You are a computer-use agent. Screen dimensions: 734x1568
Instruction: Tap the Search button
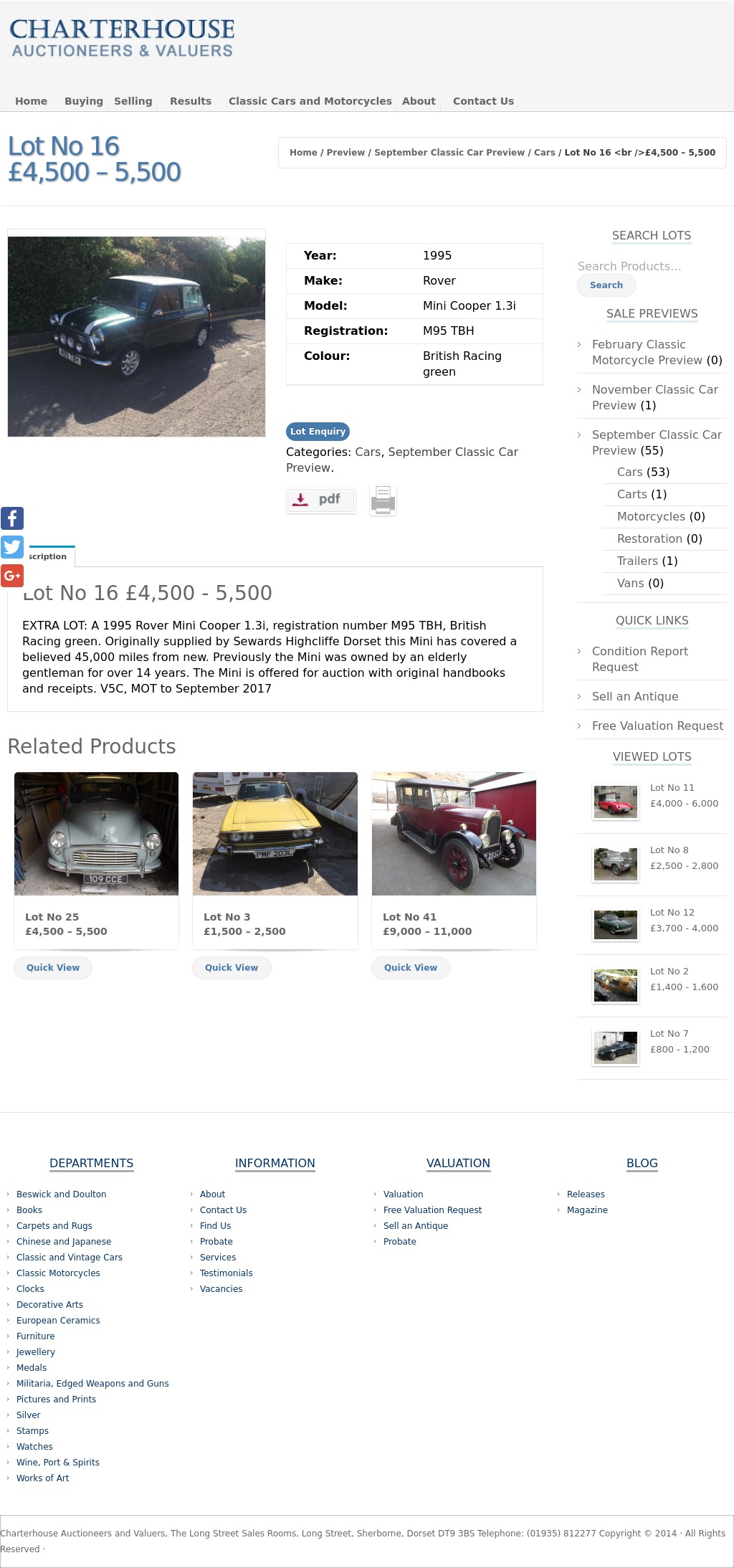[x=606, y=285]
